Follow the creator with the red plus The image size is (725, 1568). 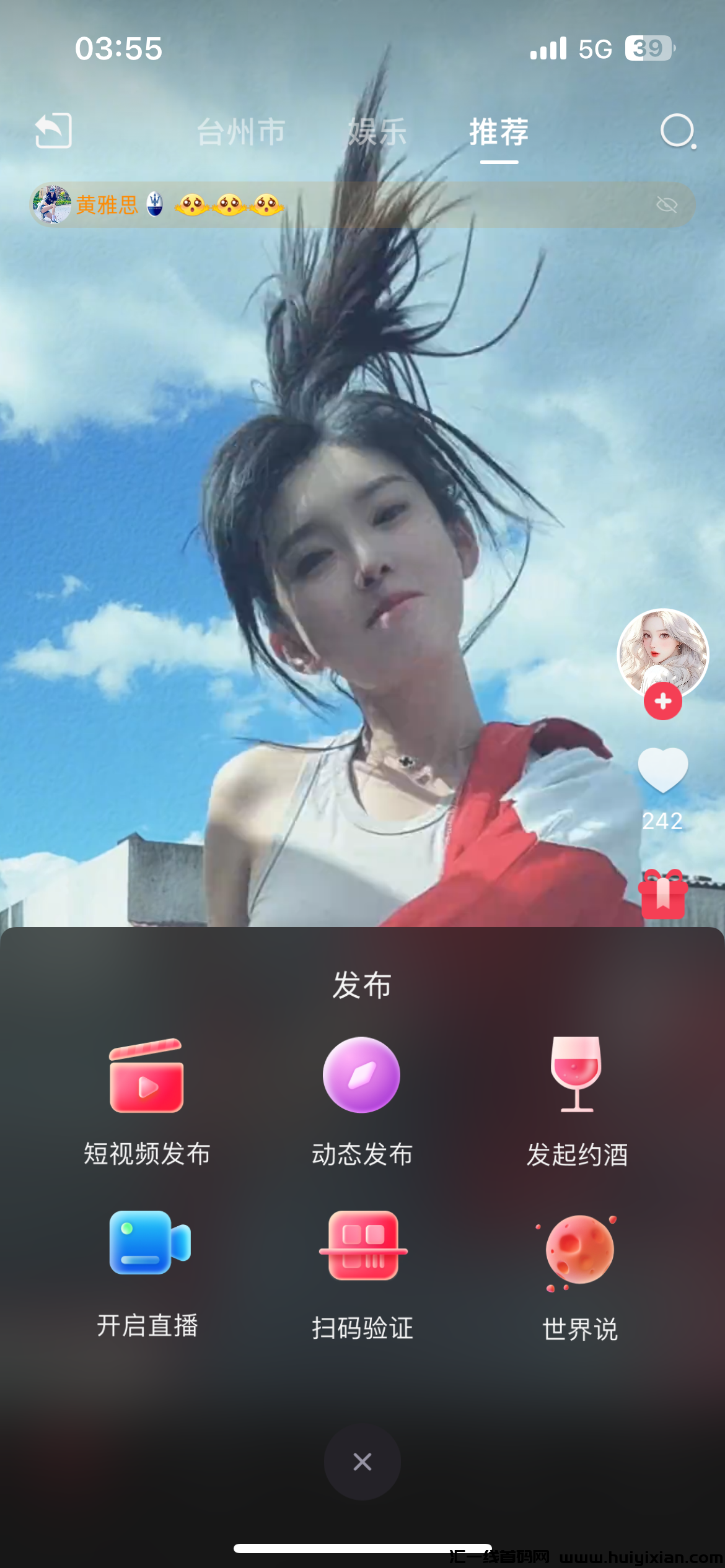[x=663, y=702]
